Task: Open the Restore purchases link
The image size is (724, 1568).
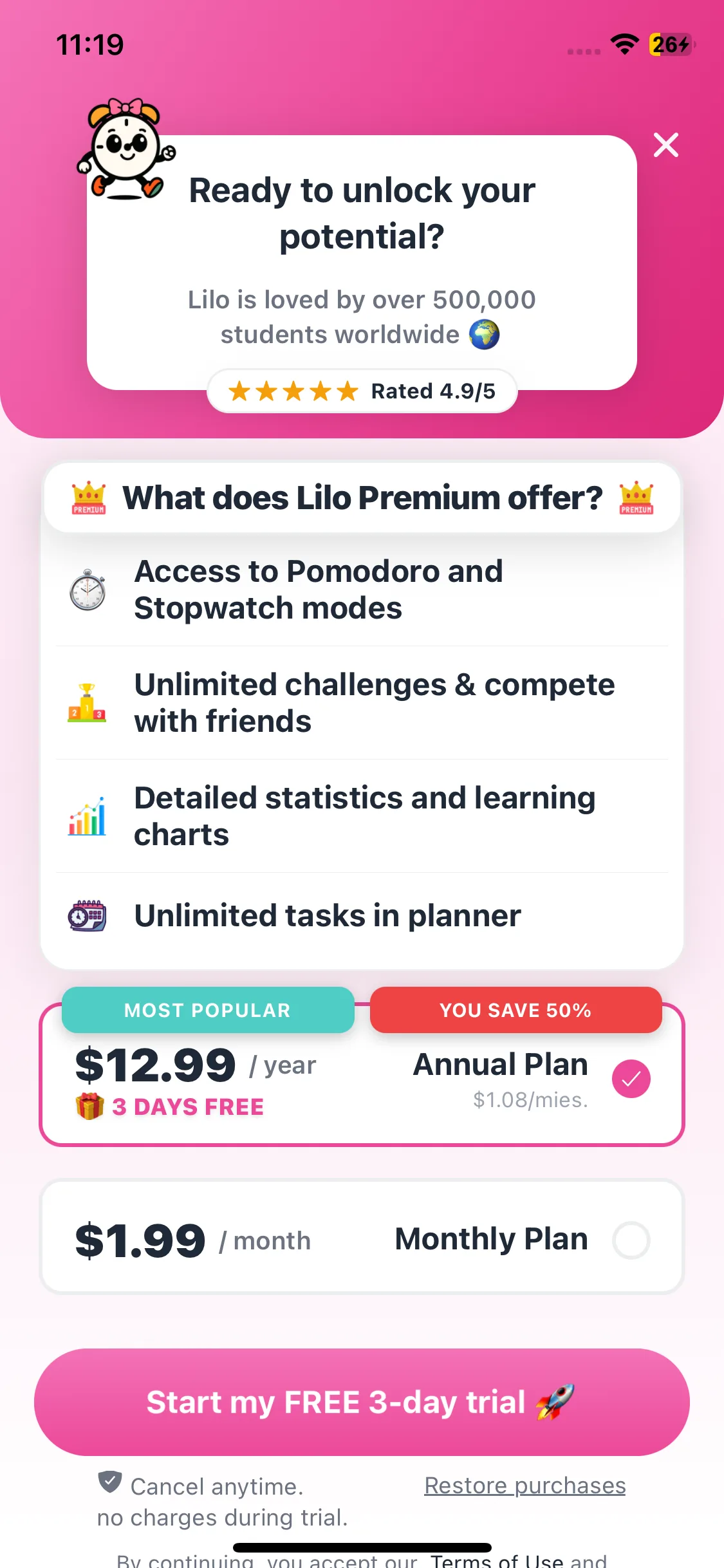Action: pos(524,1486)
